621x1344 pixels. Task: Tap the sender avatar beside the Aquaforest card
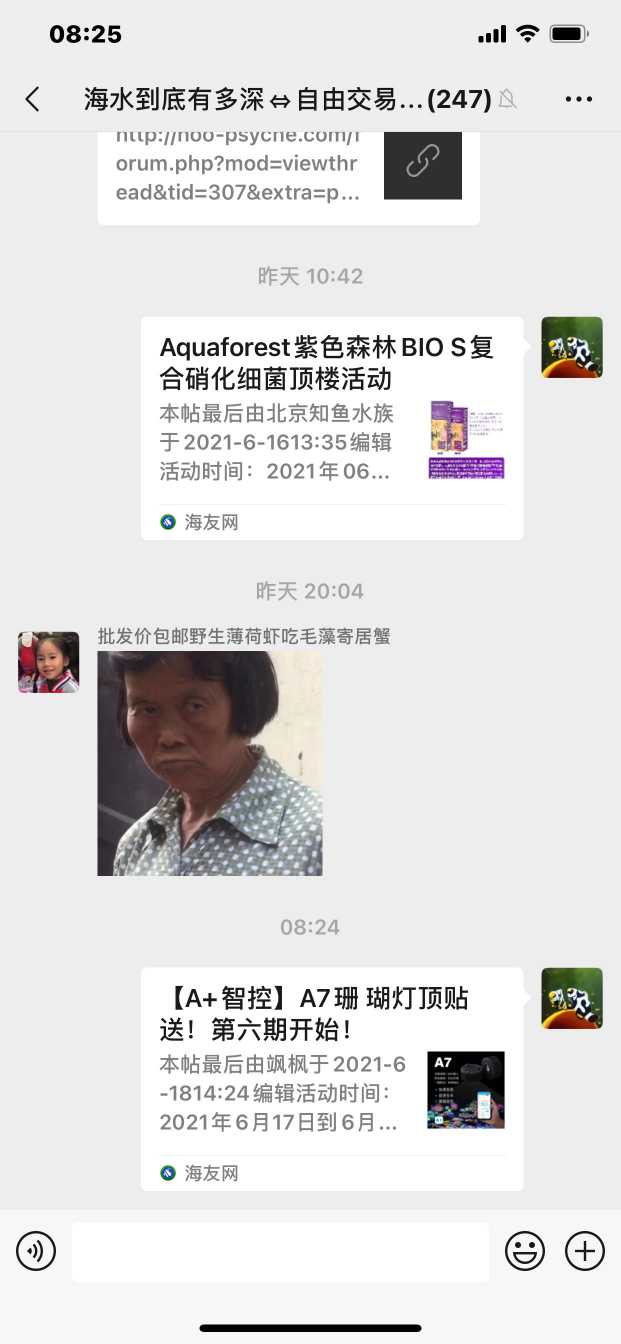pos(571,347)
